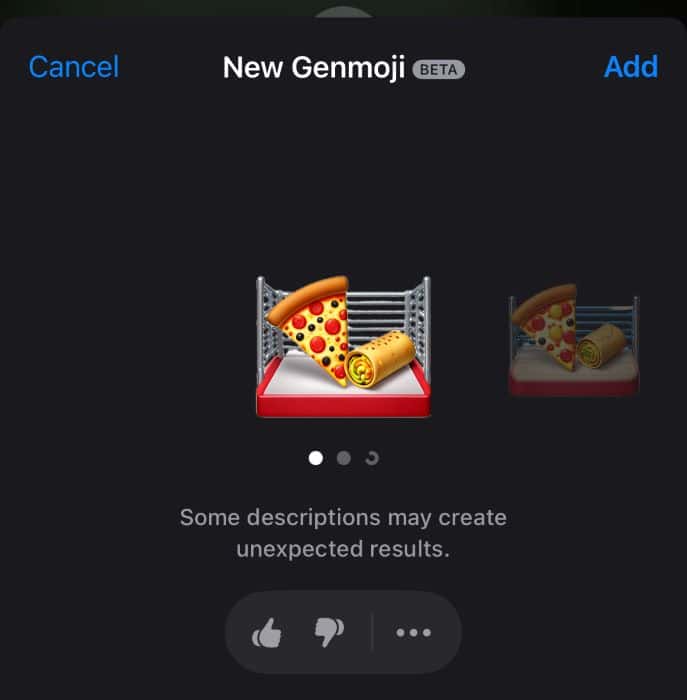
Task: Add this Genmoji
Action: (x=631, y=67)
